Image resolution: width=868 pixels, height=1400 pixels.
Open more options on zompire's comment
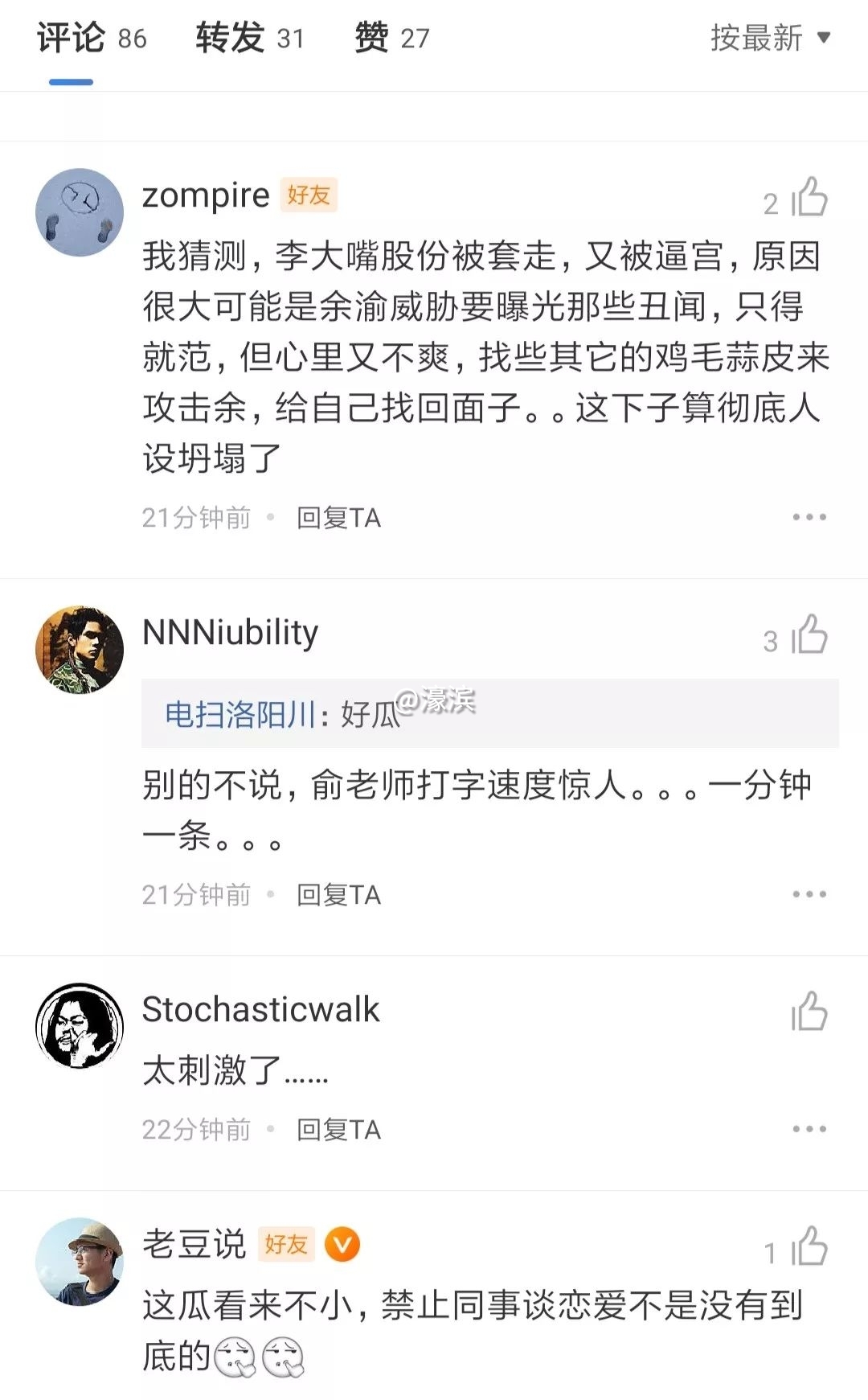809,517
